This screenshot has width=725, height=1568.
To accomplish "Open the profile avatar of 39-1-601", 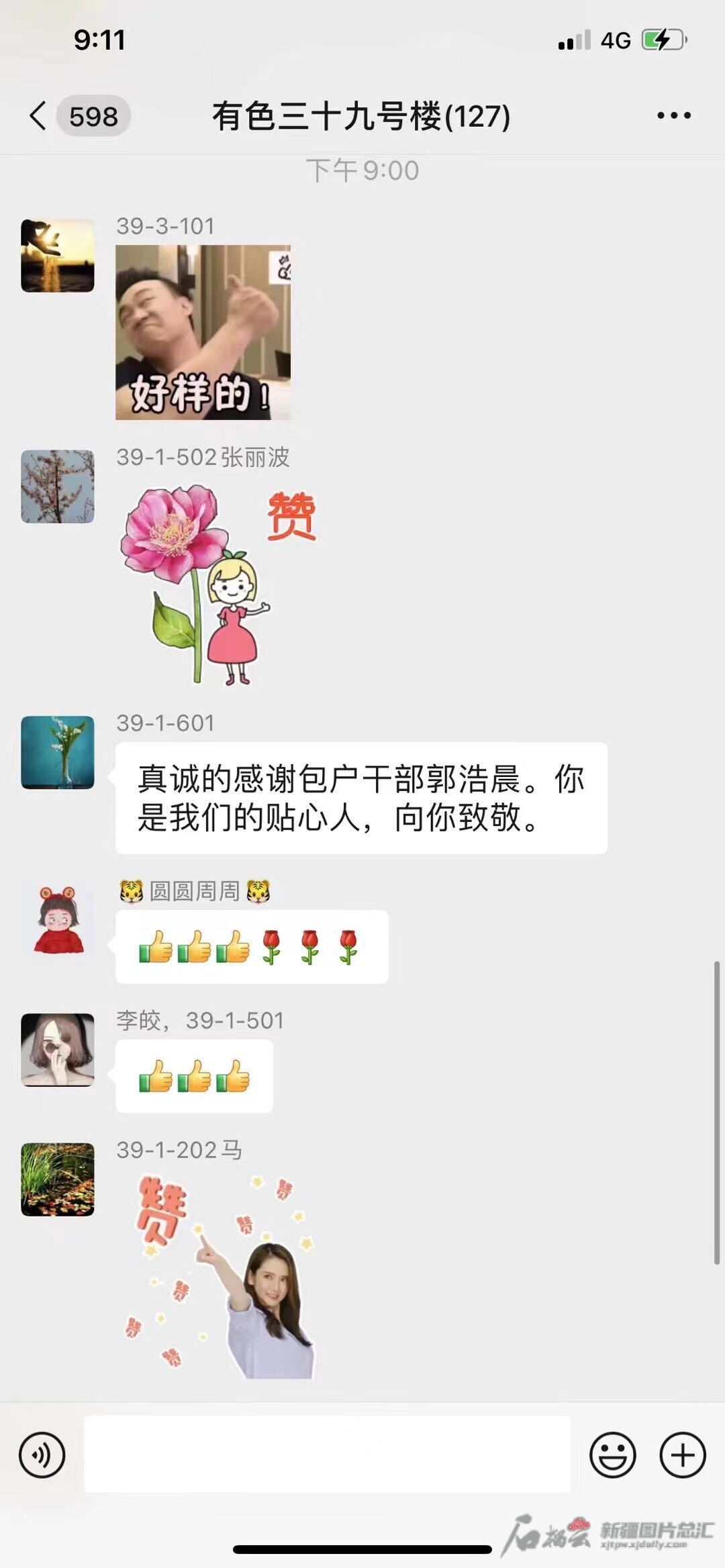I will click(58, 752).
